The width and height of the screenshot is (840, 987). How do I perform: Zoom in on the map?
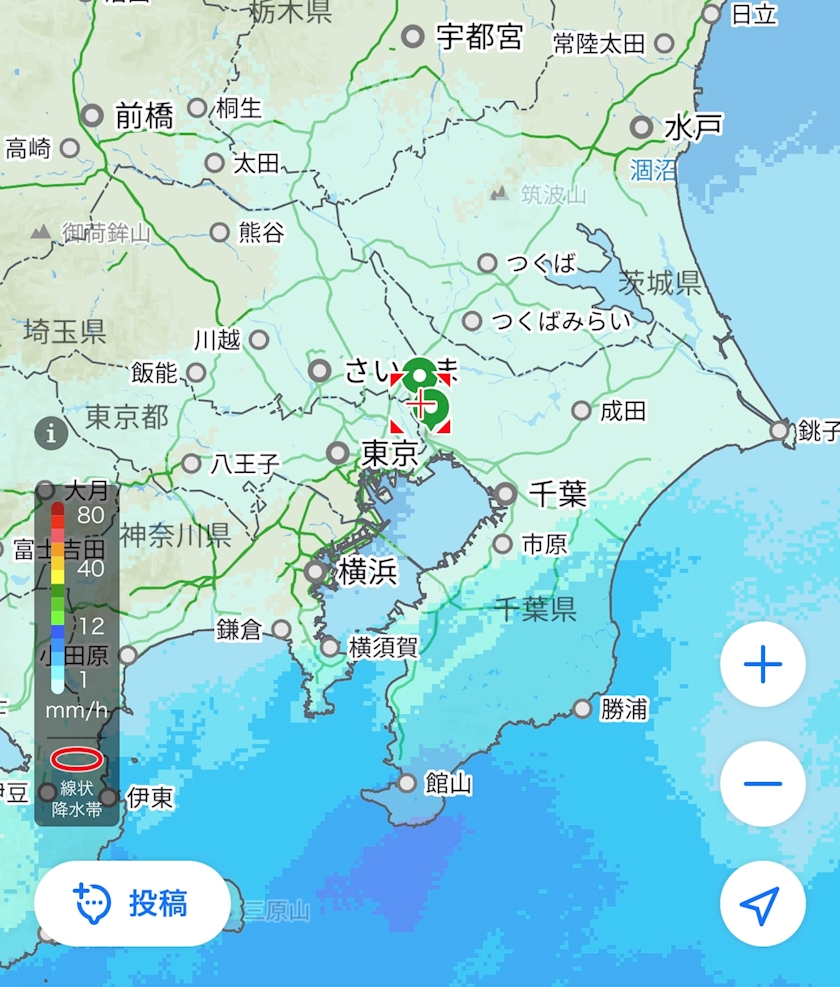(x=762, y=664)
